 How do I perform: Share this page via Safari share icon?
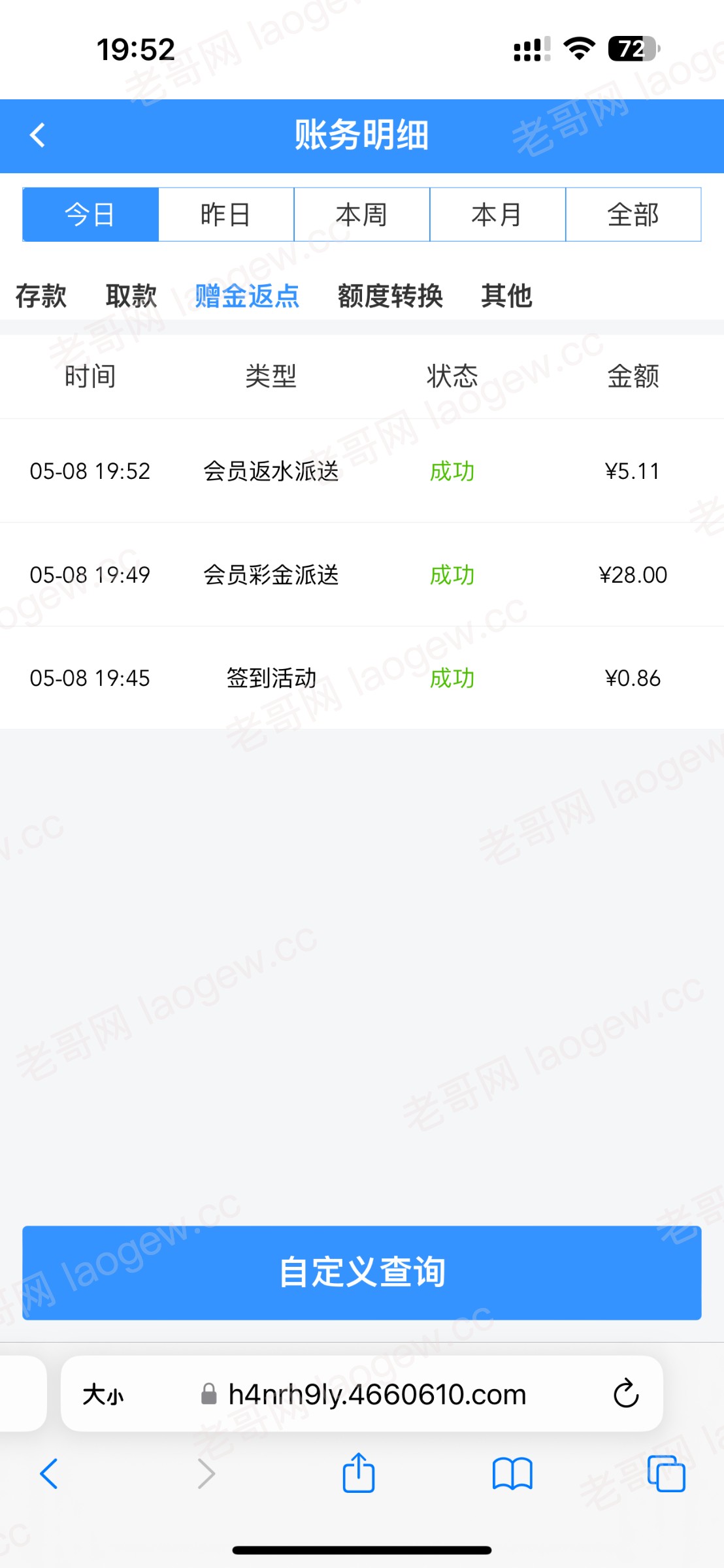pos(359,1473)
